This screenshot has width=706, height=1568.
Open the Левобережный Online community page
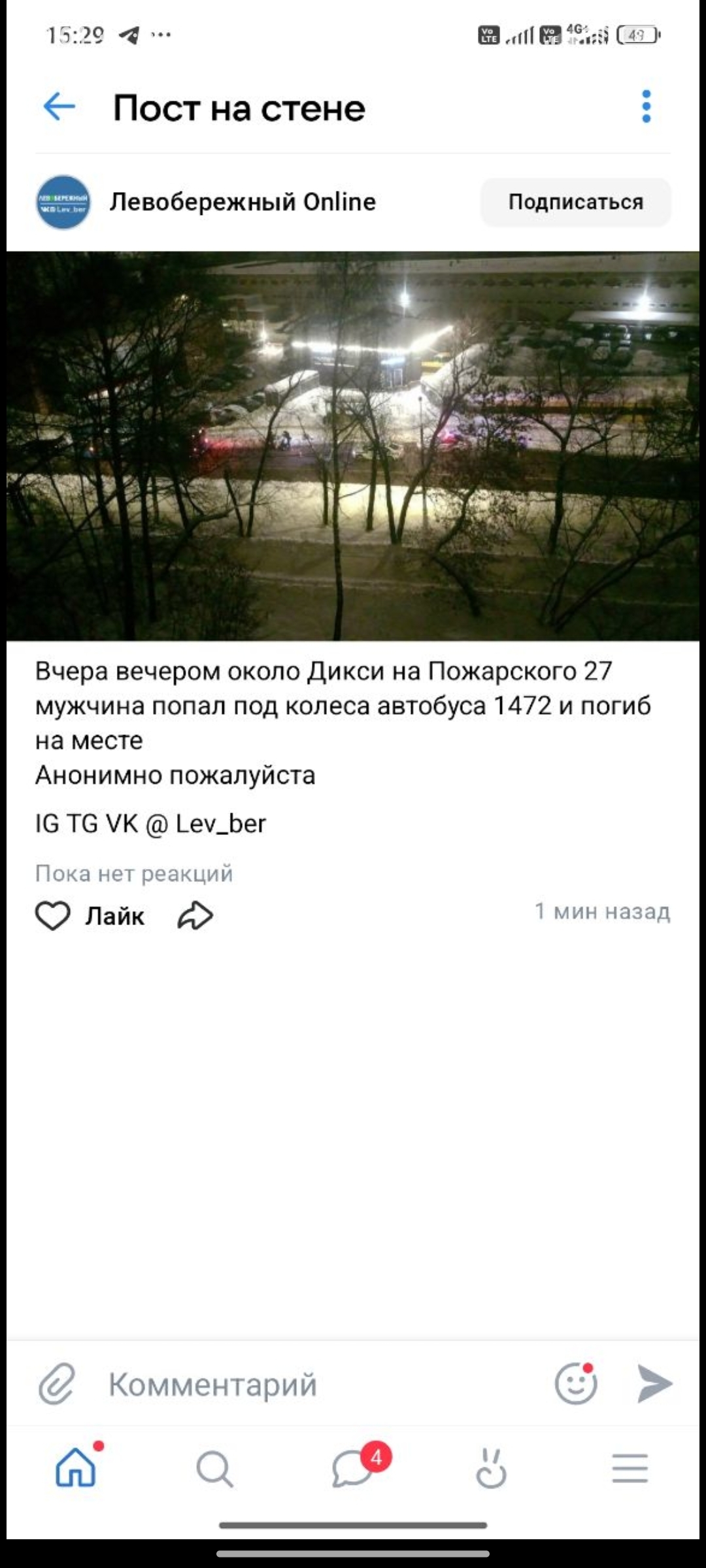[x=242, y=203]
